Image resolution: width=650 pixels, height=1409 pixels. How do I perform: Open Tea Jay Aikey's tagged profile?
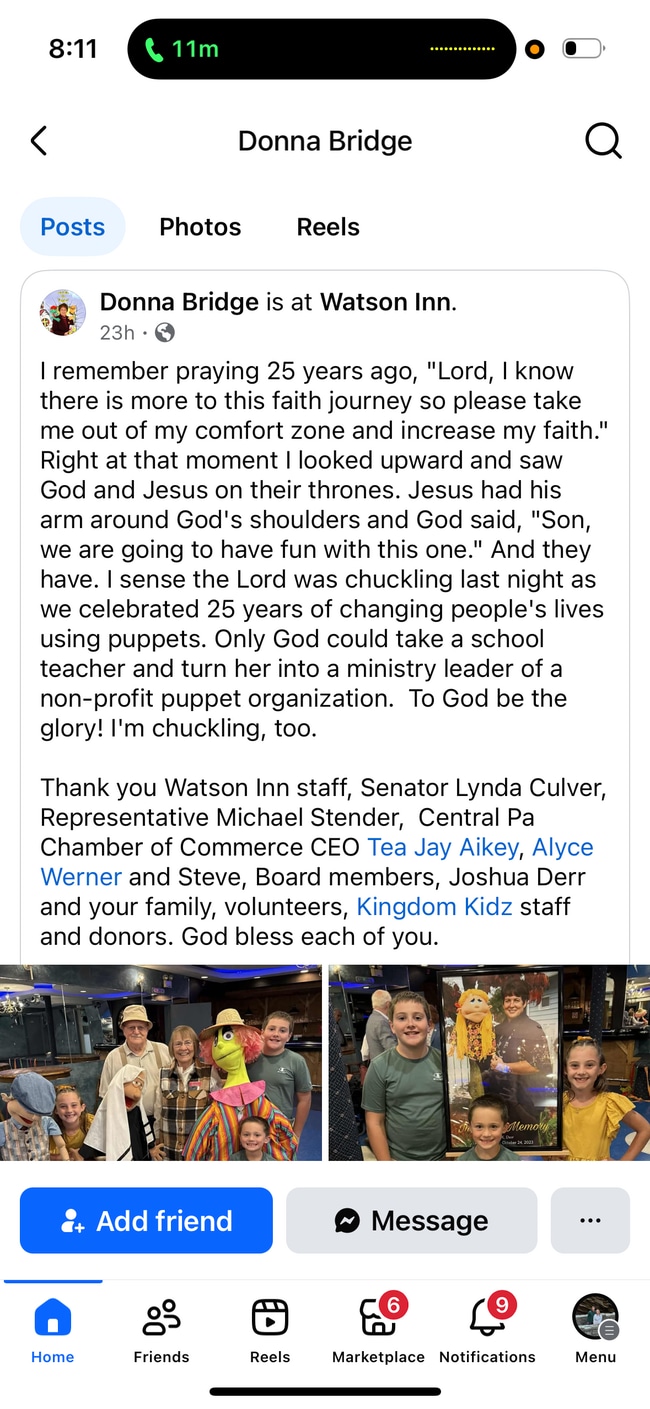(443, 847)
